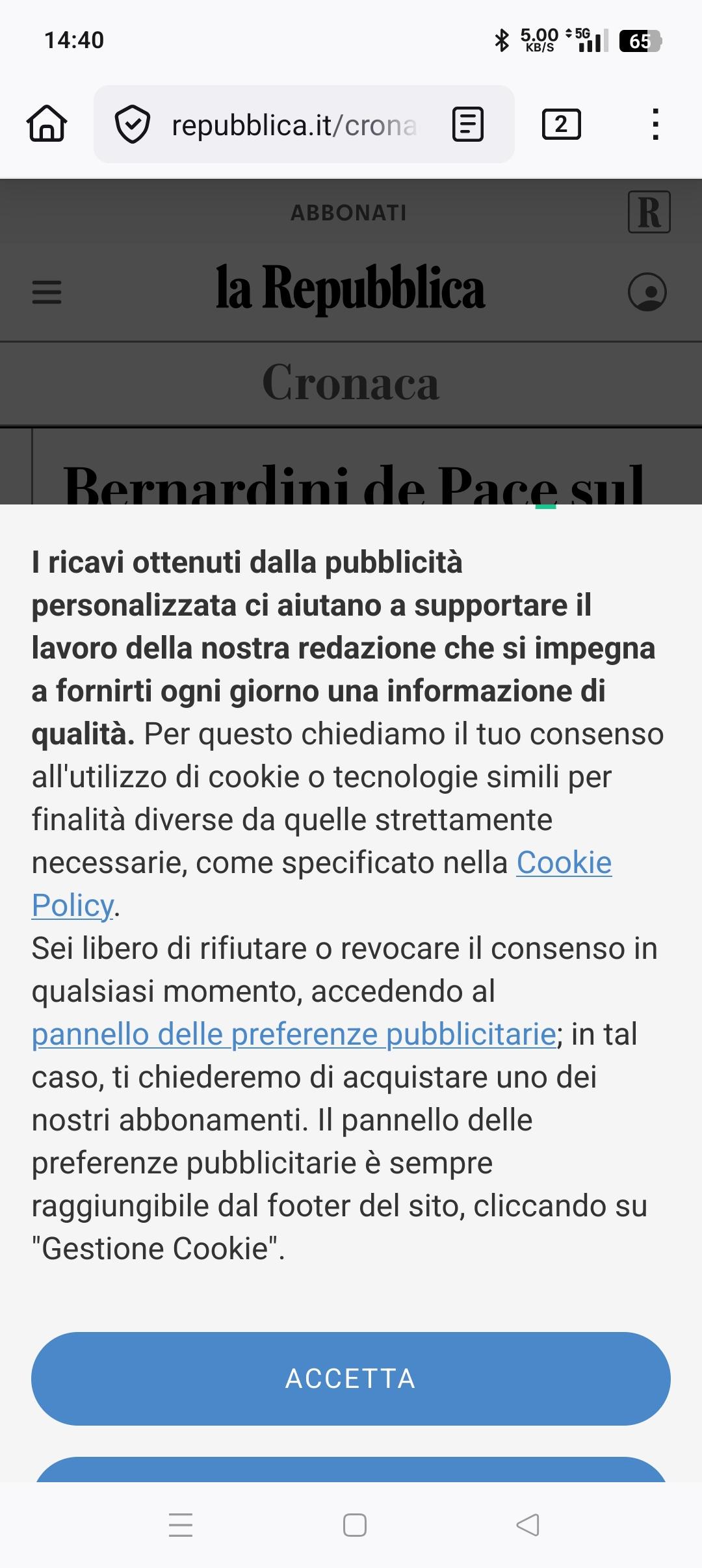Open pannello delle preferenze pubblicitarie link
This screenshot has height=1568, width=702.
point(294,1034)
